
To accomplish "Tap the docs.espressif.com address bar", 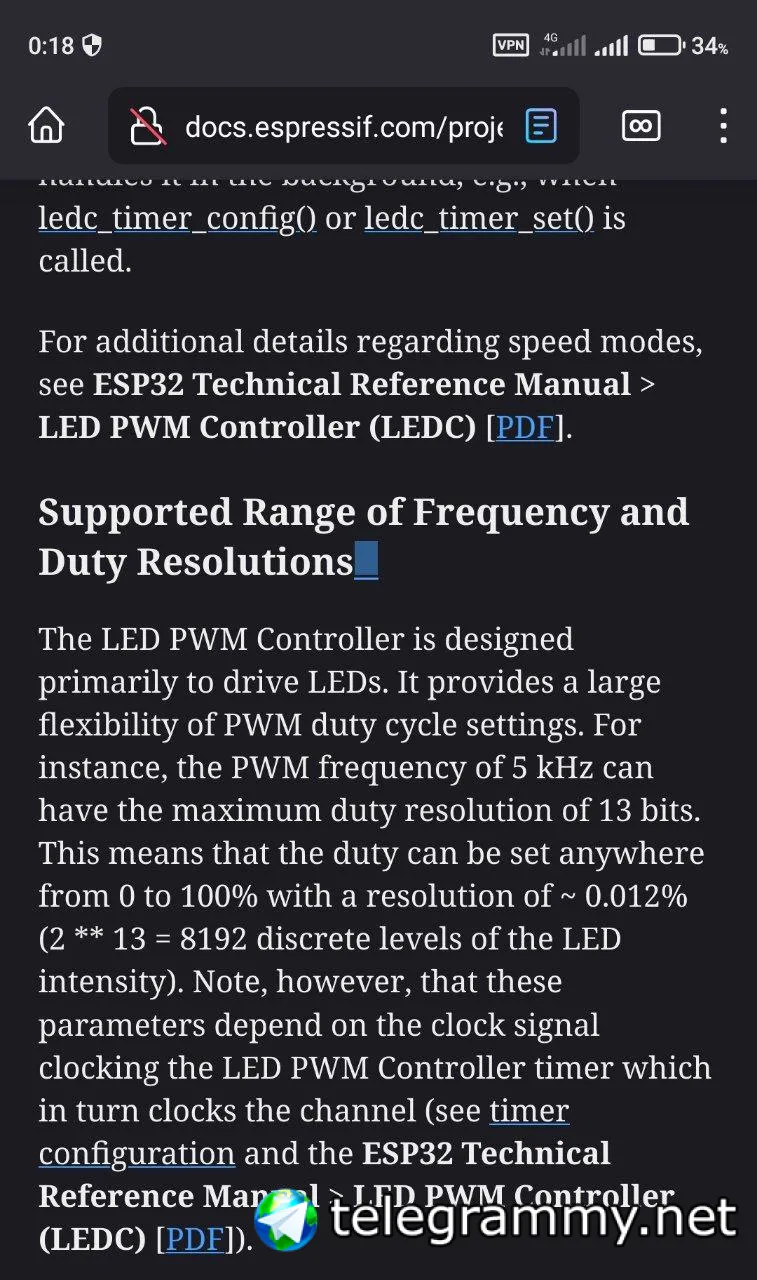I will coord(342,127).
